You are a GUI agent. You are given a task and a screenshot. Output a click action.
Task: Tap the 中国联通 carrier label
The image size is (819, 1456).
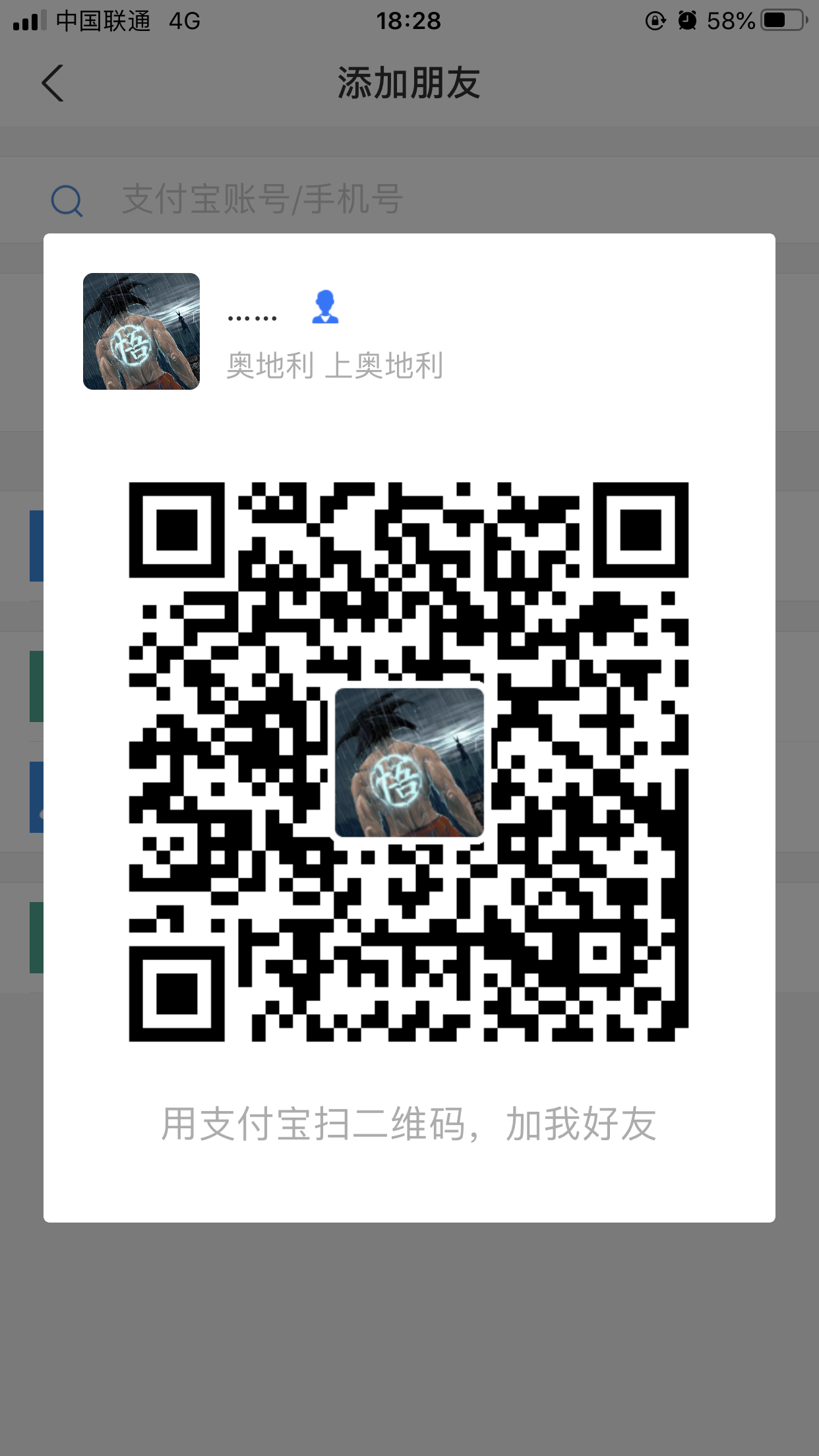tap(104, 20)
